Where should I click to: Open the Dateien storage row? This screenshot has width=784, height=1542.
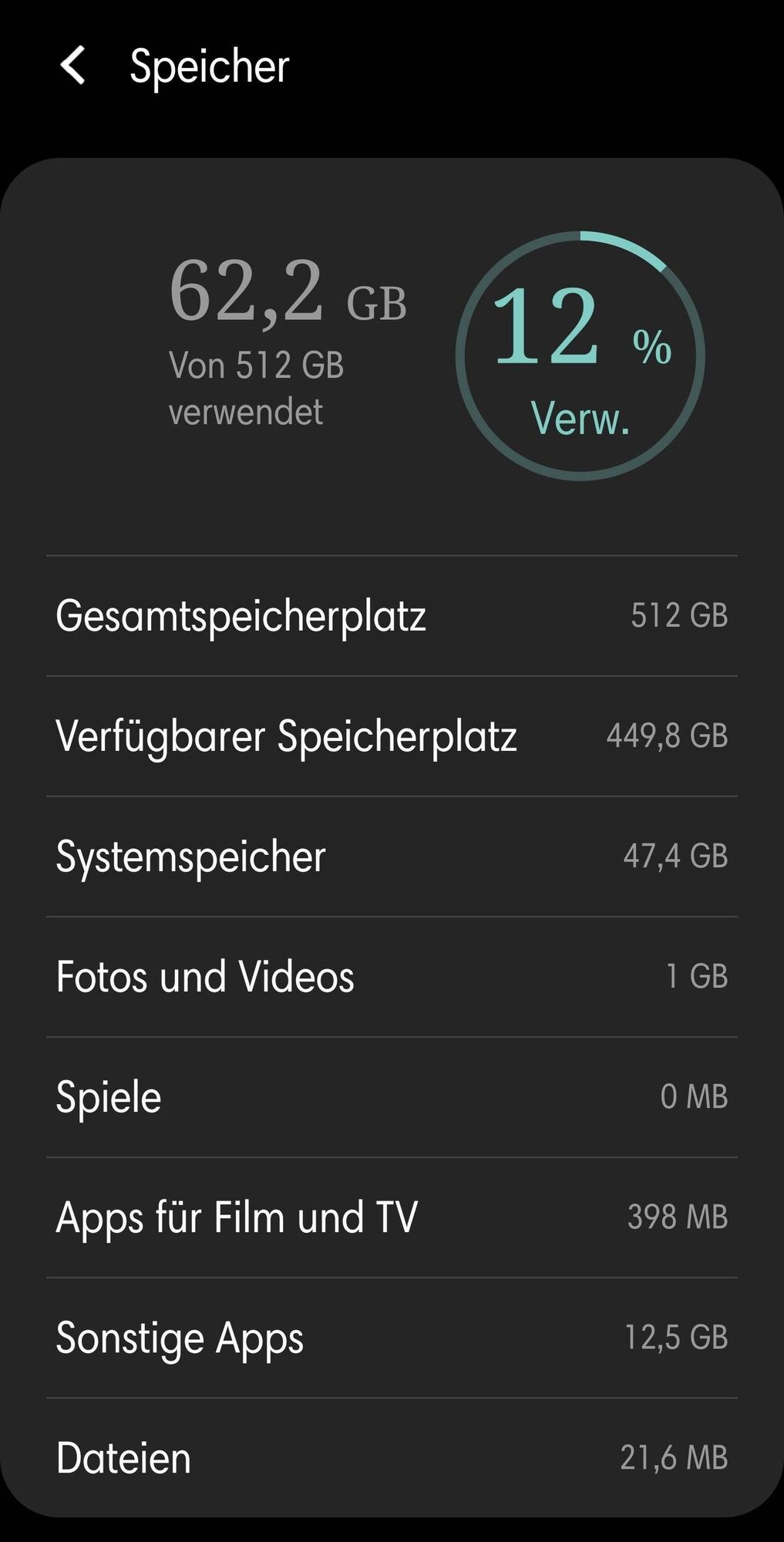392,1458
